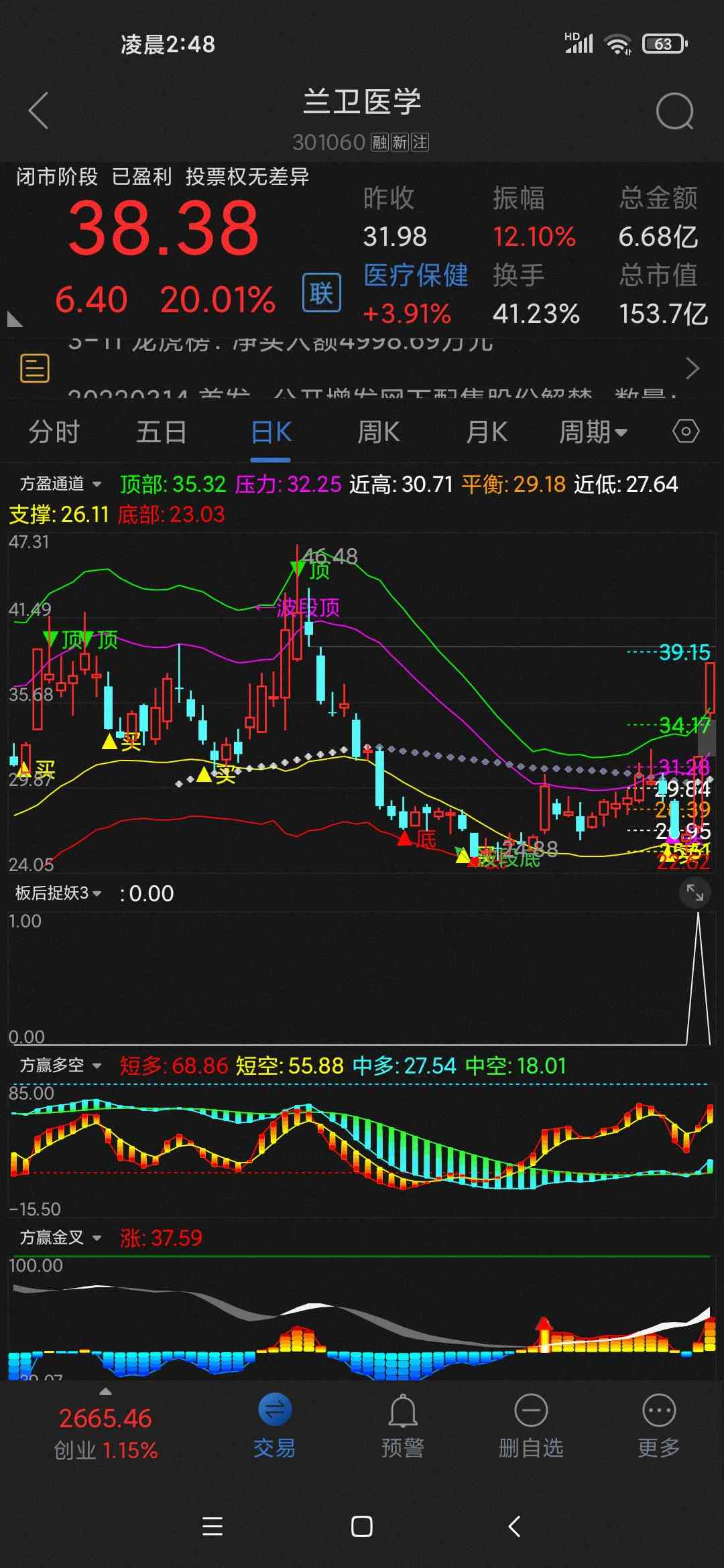Change the 板后捉妖3 indicator

point(58,893)
